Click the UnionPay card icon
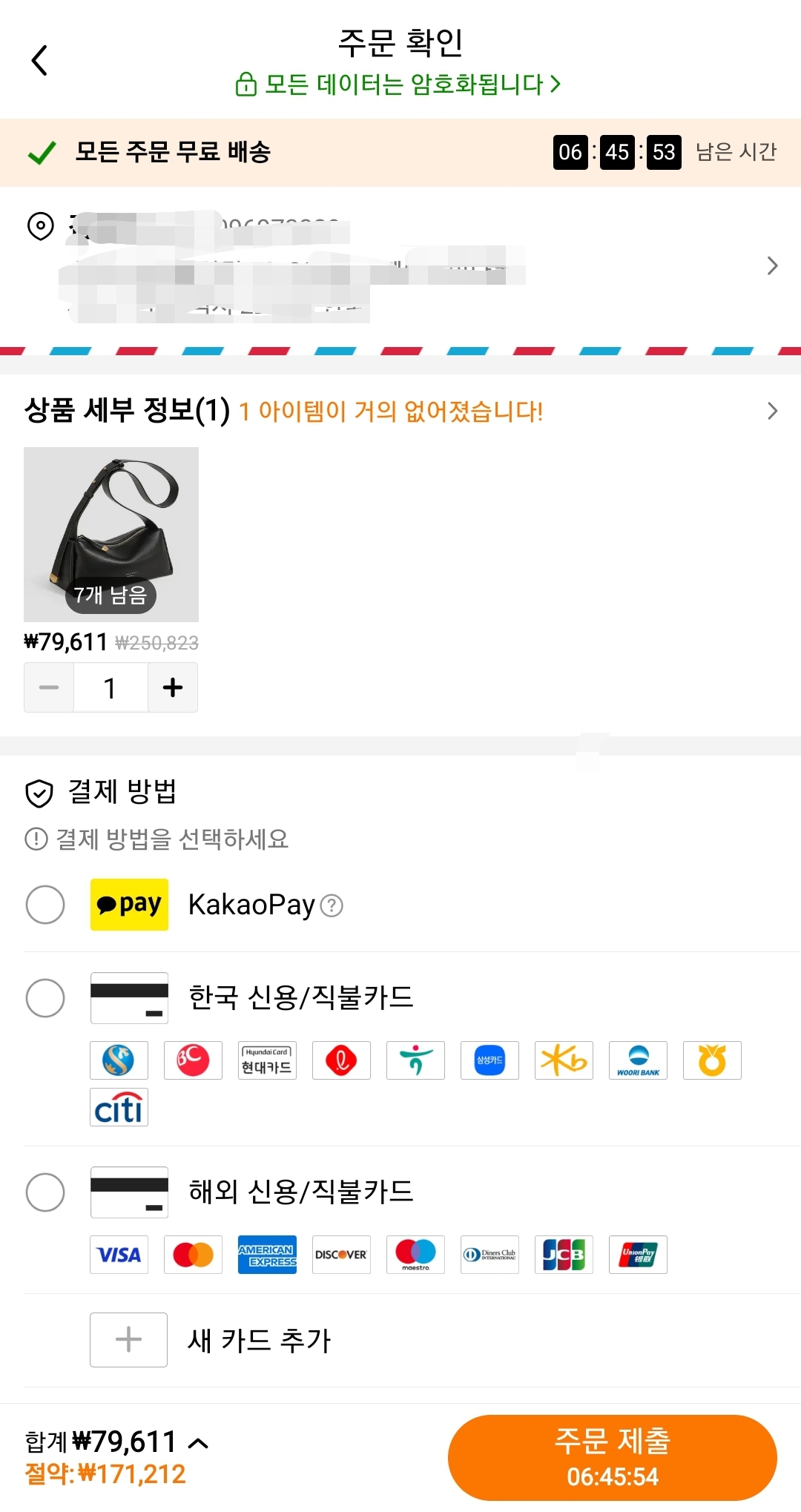This screenshot has height=1512, width=801. point(638,1255)
